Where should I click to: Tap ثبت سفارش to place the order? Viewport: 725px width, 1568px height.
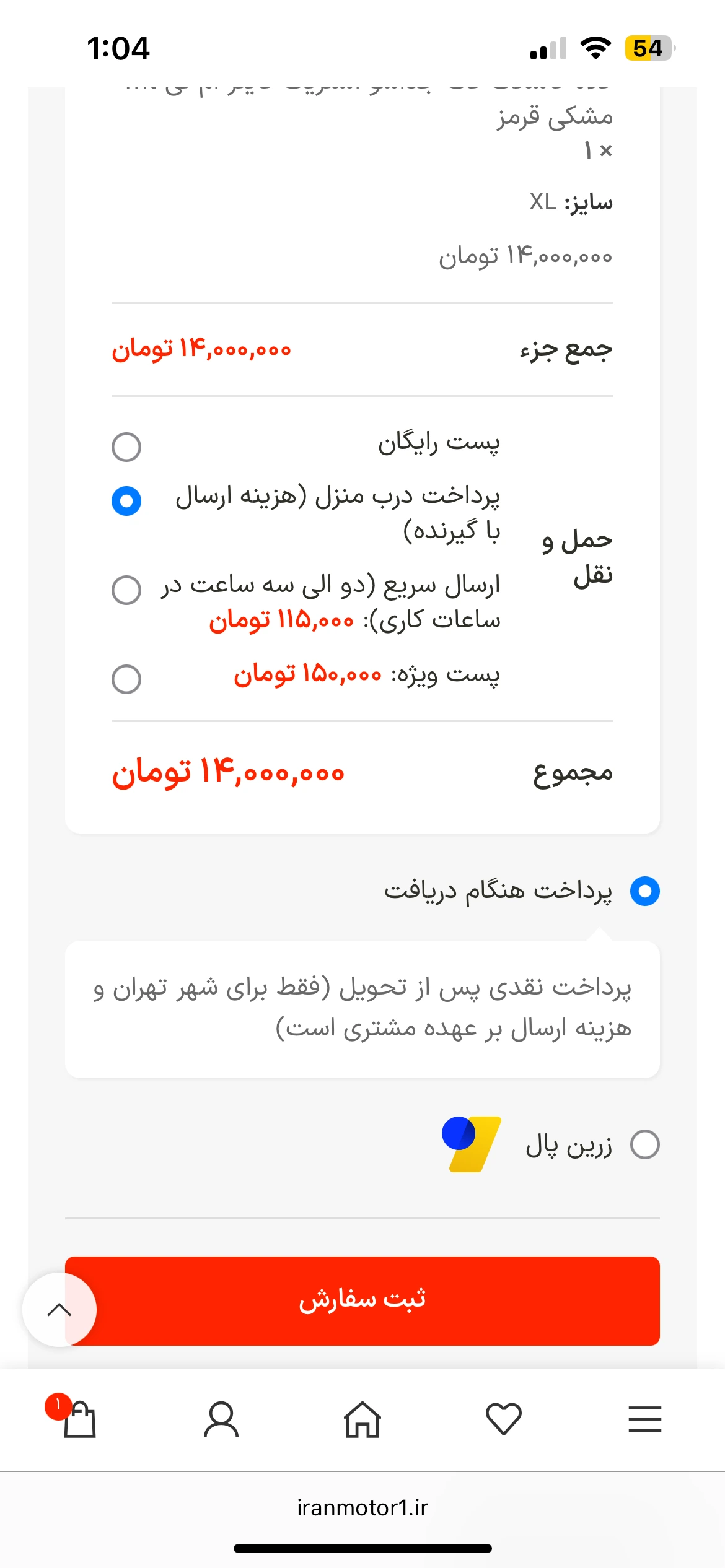(x=362, y=1300)
